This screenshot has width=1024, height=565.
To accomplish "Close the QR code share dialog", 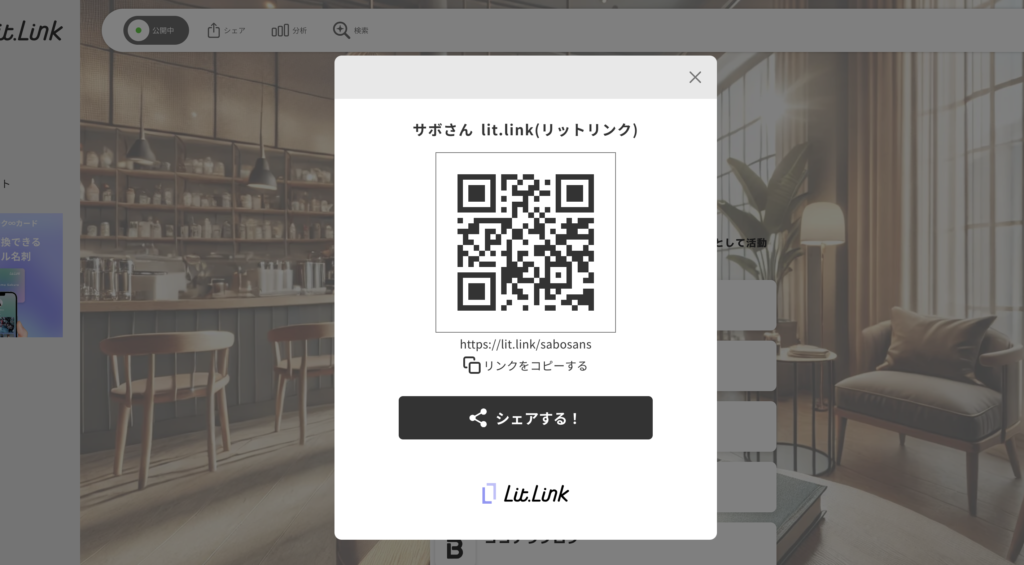I will tap(695, 77).
